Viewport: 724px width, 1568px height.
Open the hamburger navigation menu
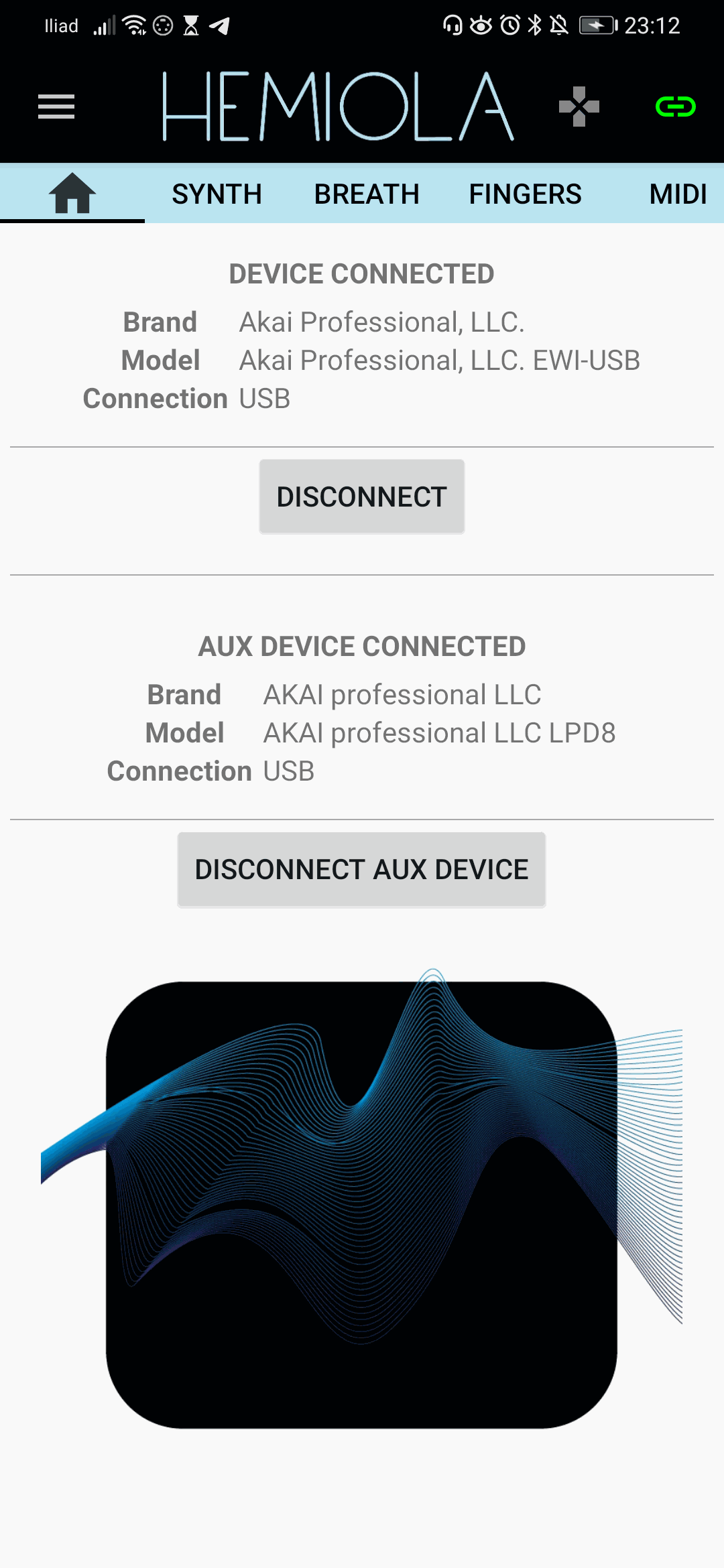click(x=56, y=106)
